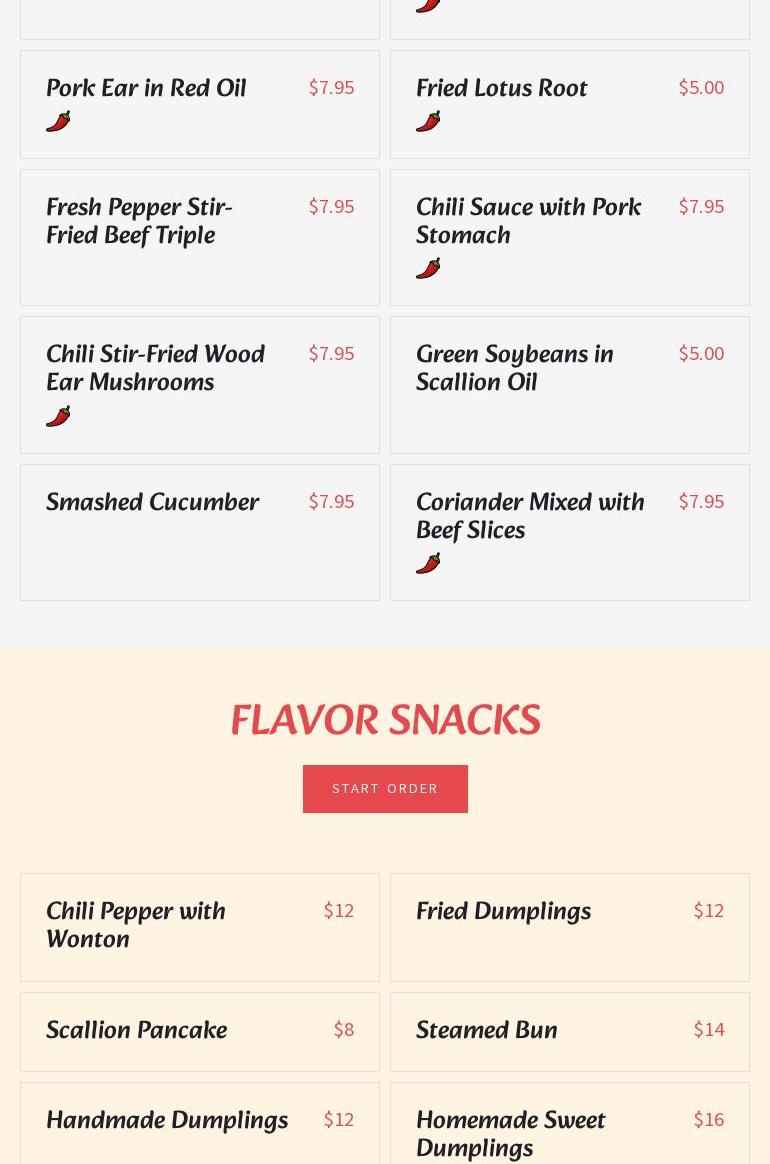Viewport: 770px width, 1164px height.
Task: View the Scallion Pancake item
Action: click(137, 1030)
